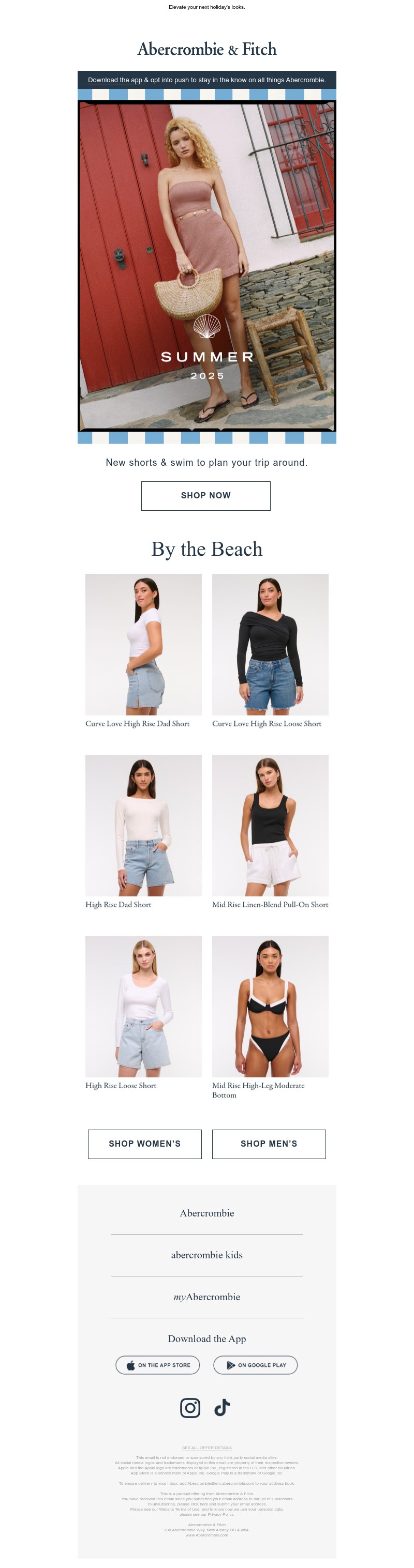Viewport: 414px width, 1568px height.
Task: Select the High Rise Loose Short item
Action: 143,1006
